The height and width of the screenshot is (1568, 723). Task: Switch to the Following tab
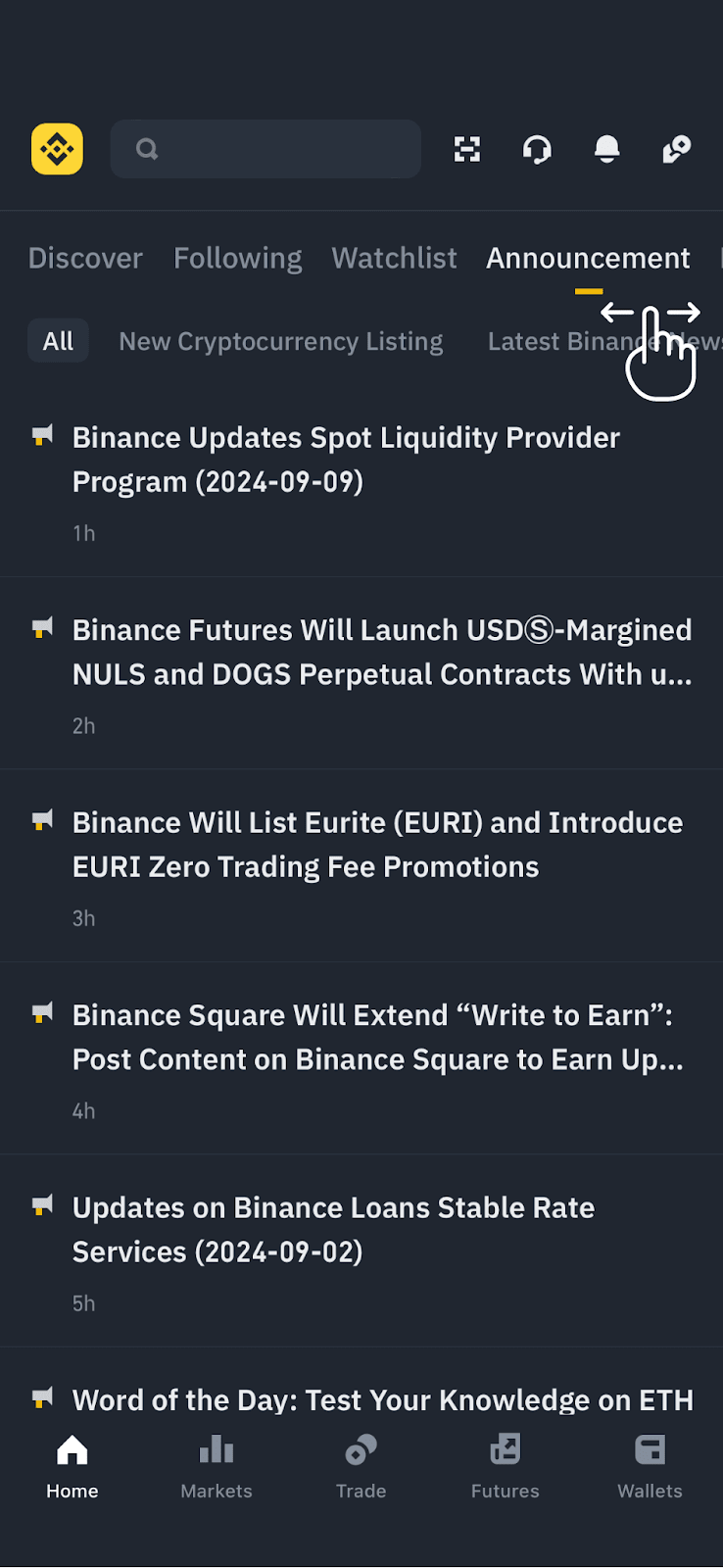[238, 258]
